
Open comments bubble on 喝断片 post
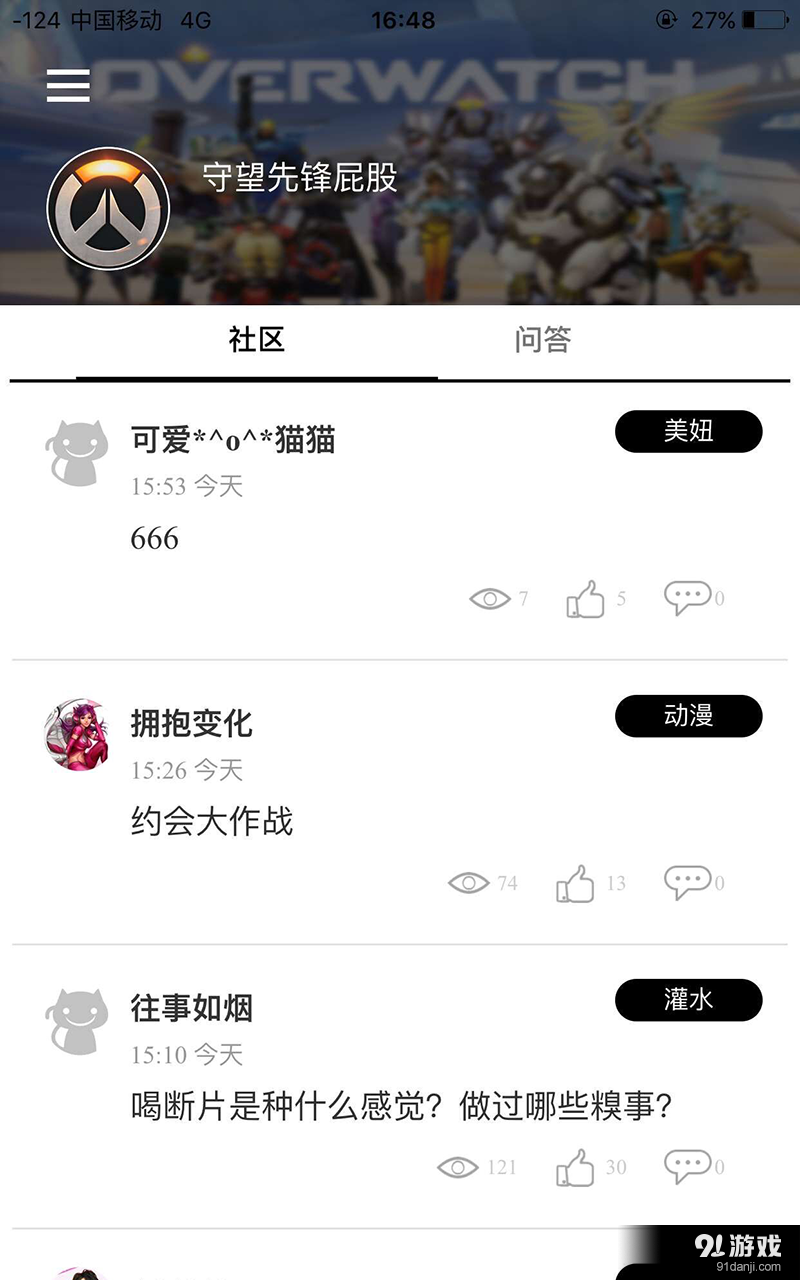tap(688, 1166)
